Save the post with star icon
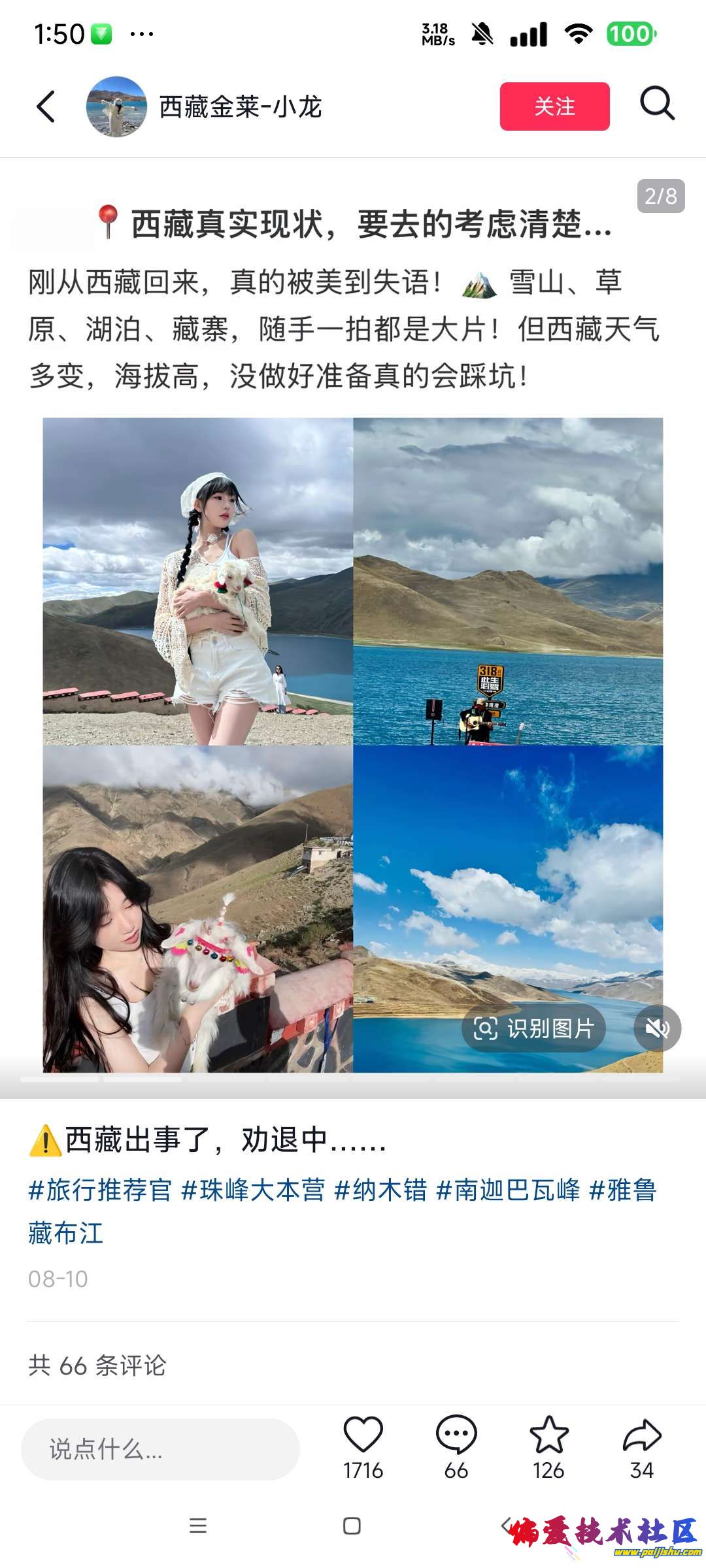Viewport: 706px width, 1568px height. 548,1436
